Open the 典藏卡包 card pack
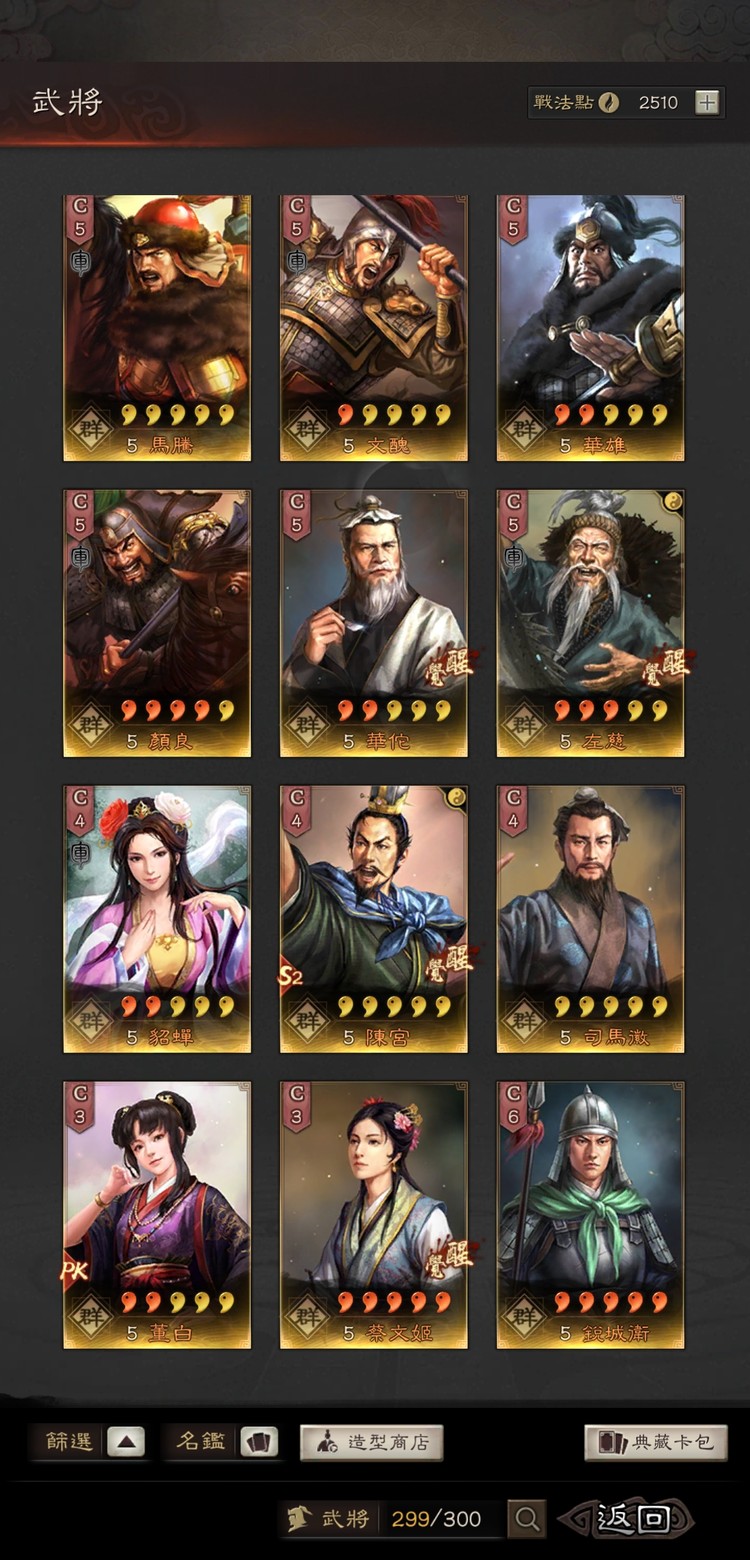The height and width of the screenshot is (1560, 750). point(656,1442)
